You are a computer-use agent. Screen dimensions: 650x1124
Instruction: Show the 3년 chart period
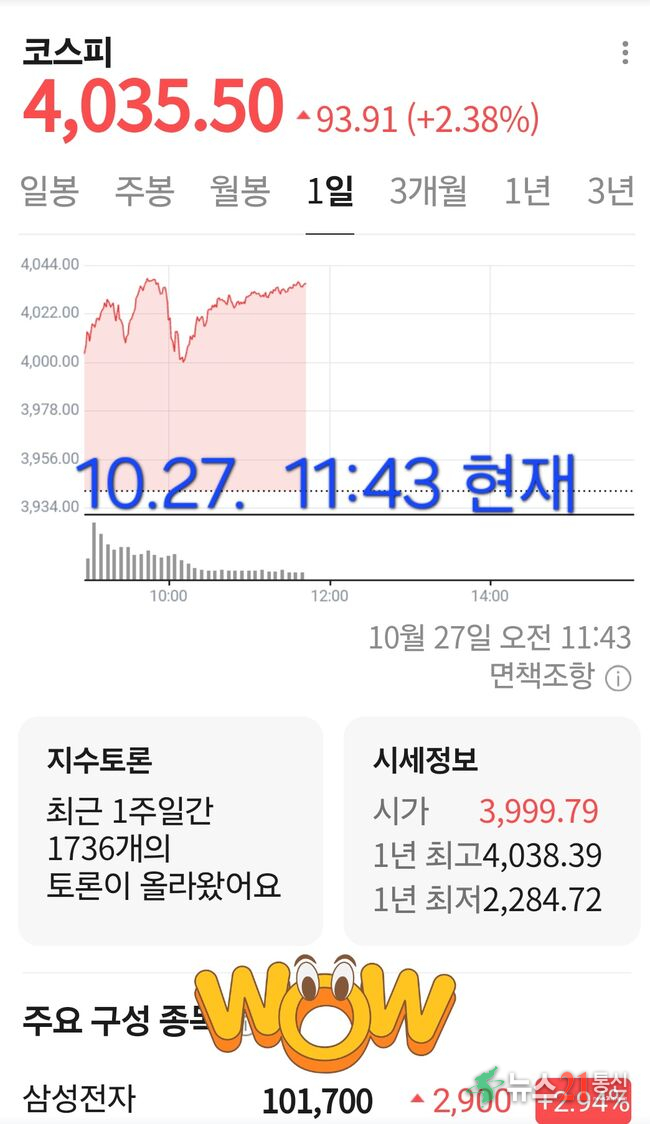(x=610, y=191)
